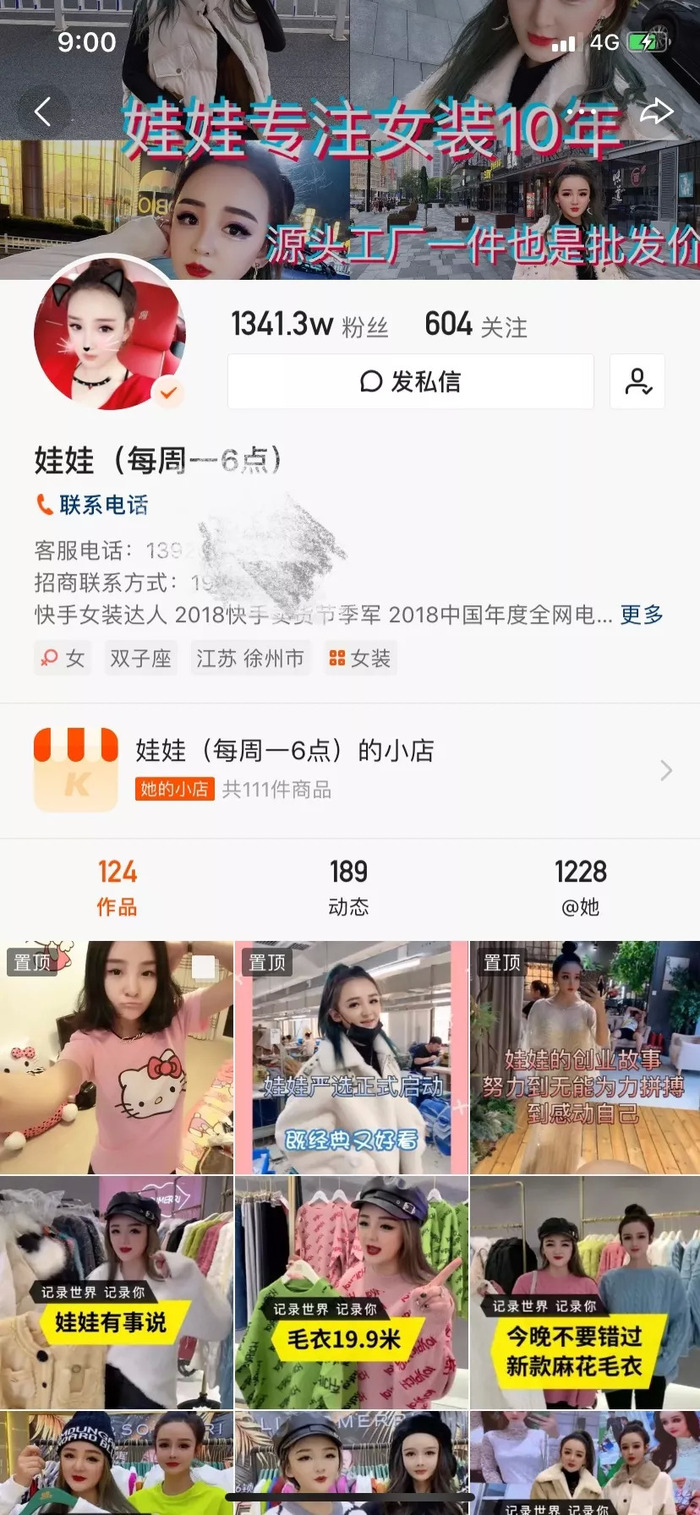
Task: Open pinned video 娃娃严选正式启动
Action: pos(351,1057)
